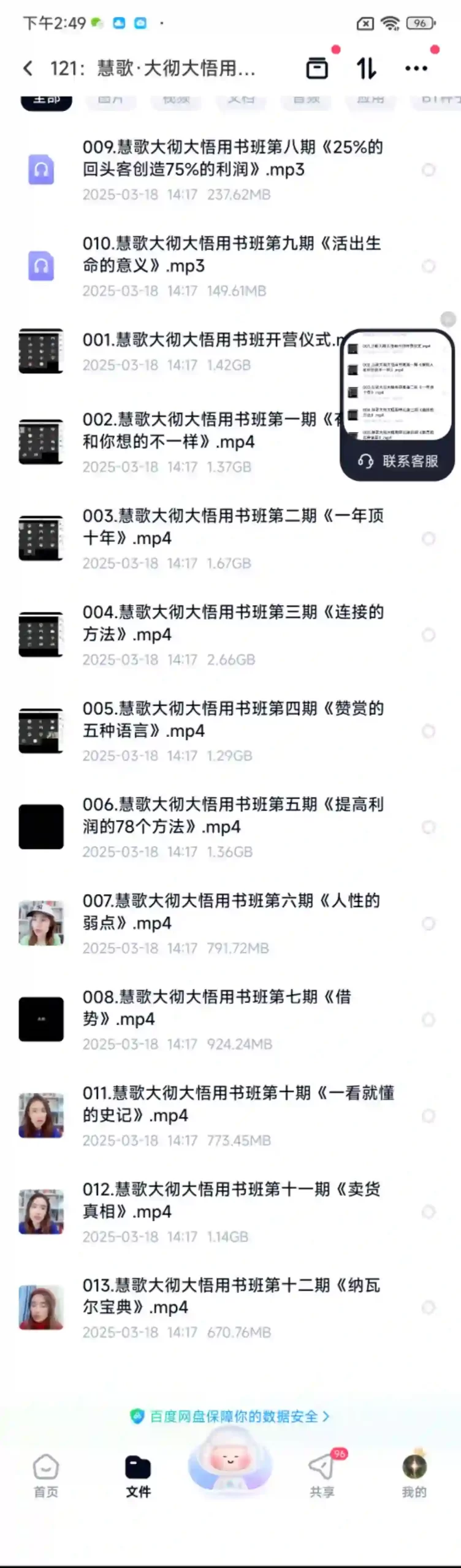Select checkbox for 005 《赞赏的五种语言》.mp4

(x=429, y=731)
